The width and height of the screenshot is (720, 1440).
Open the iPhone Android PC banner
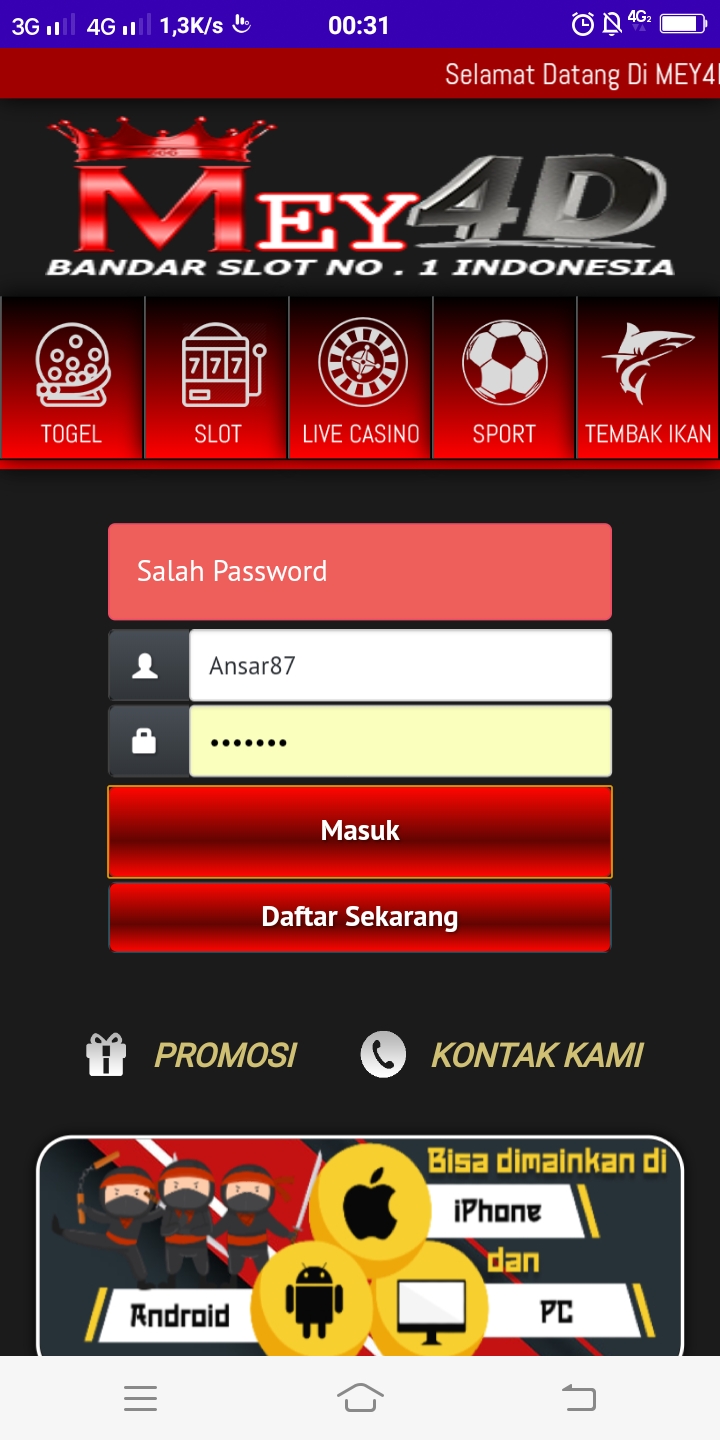pyautogui.click(x=360, y=1245)
